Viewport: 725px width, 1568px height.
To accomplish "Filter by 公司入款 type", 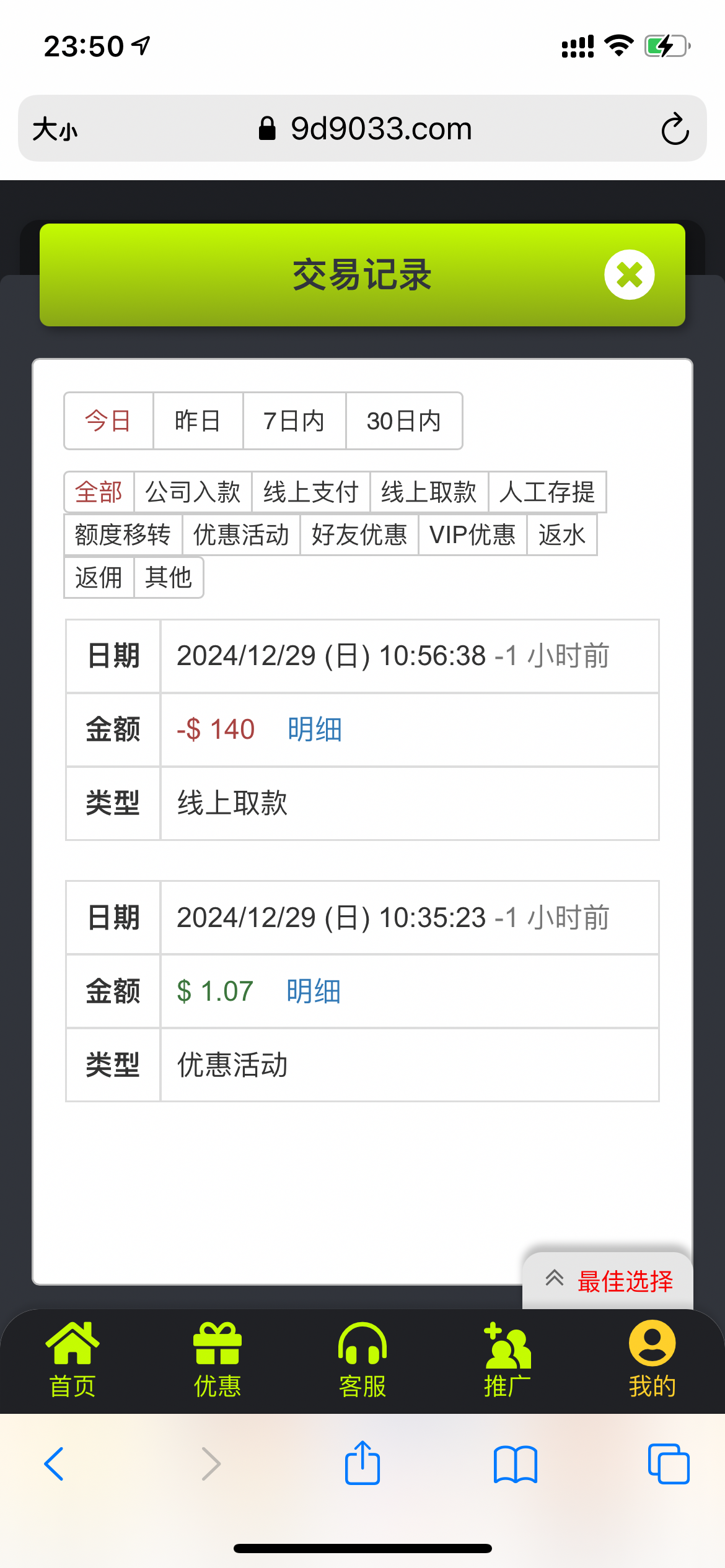I will coord(193,492).
